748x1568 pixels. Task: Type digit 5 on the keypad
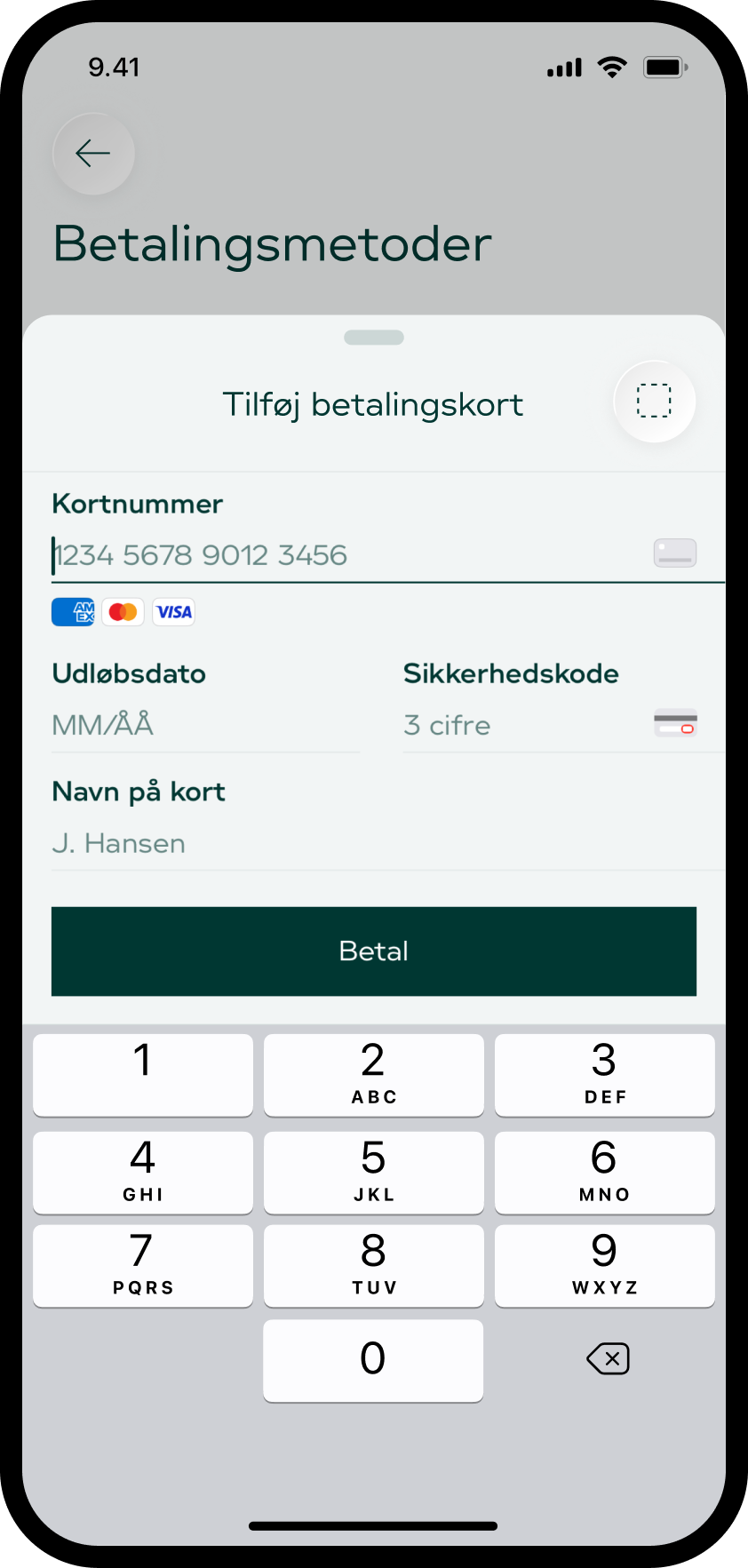[x=373, y=1172]
